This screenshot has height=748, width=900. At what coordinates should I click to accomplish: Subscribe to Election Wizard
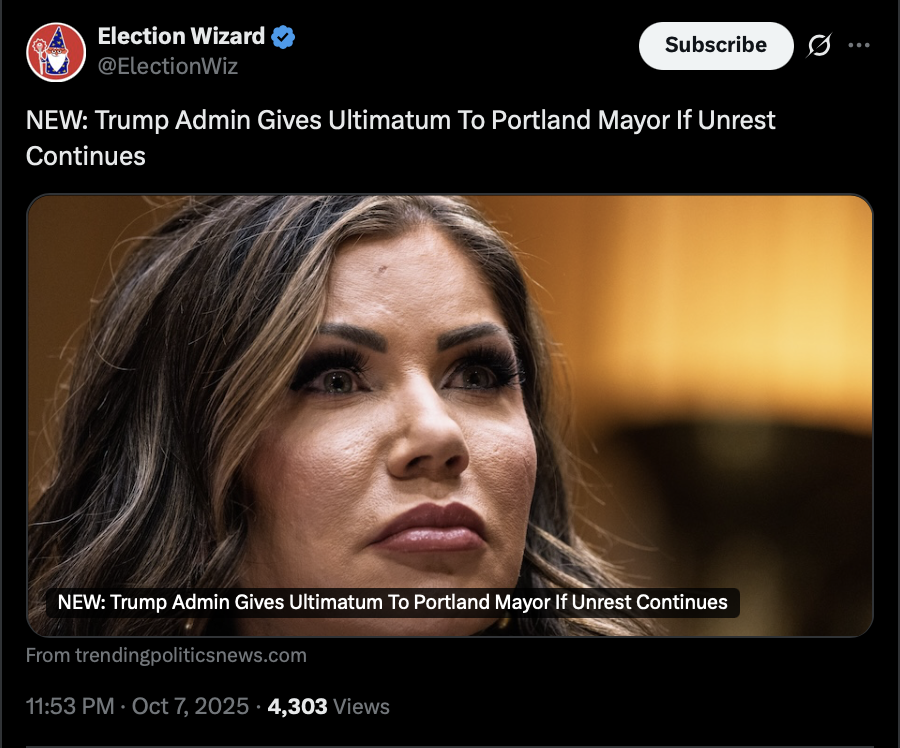point(715,45)
